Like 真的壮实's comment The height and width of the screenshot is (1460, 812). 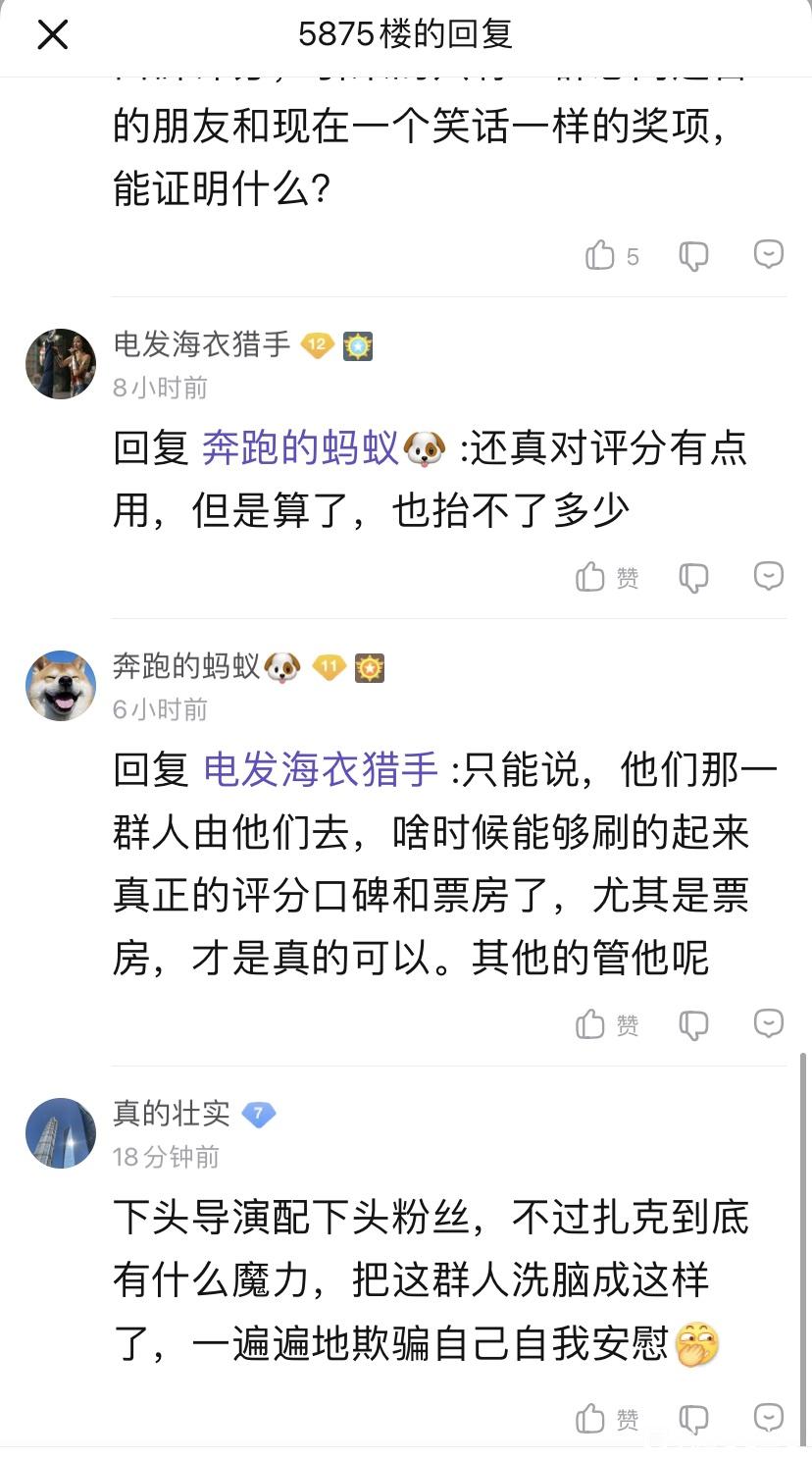click(591, 1419)
